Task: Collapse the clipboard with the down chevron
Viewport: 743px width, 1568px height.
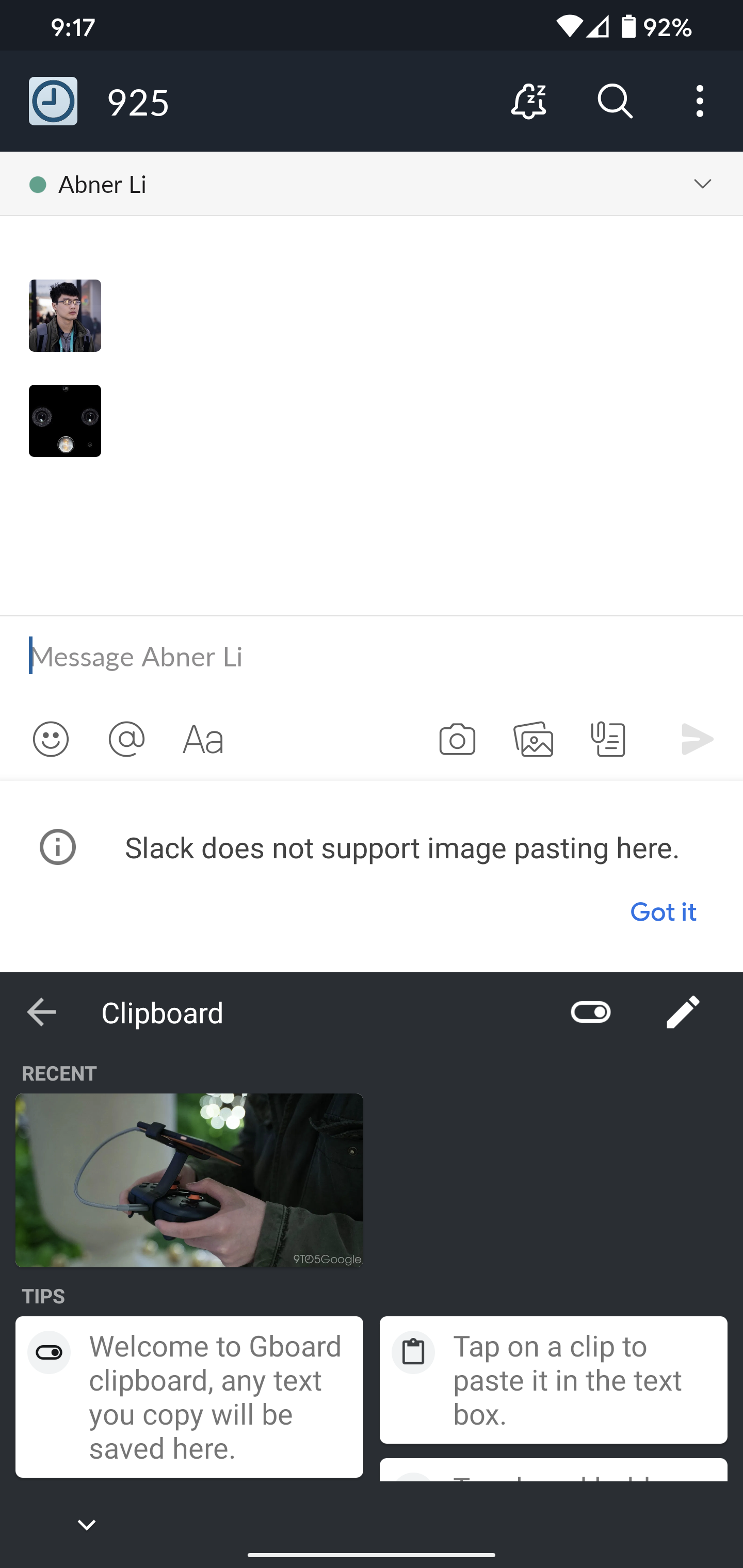Action: 87,1524
